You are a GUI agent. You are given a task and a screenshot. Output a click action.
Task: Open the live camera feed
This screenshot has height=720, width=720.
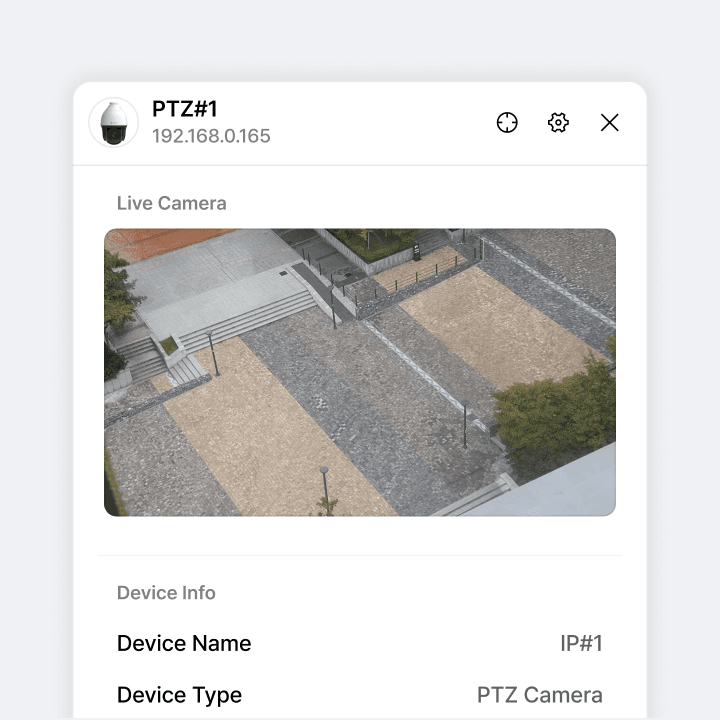tap(360, 372)
